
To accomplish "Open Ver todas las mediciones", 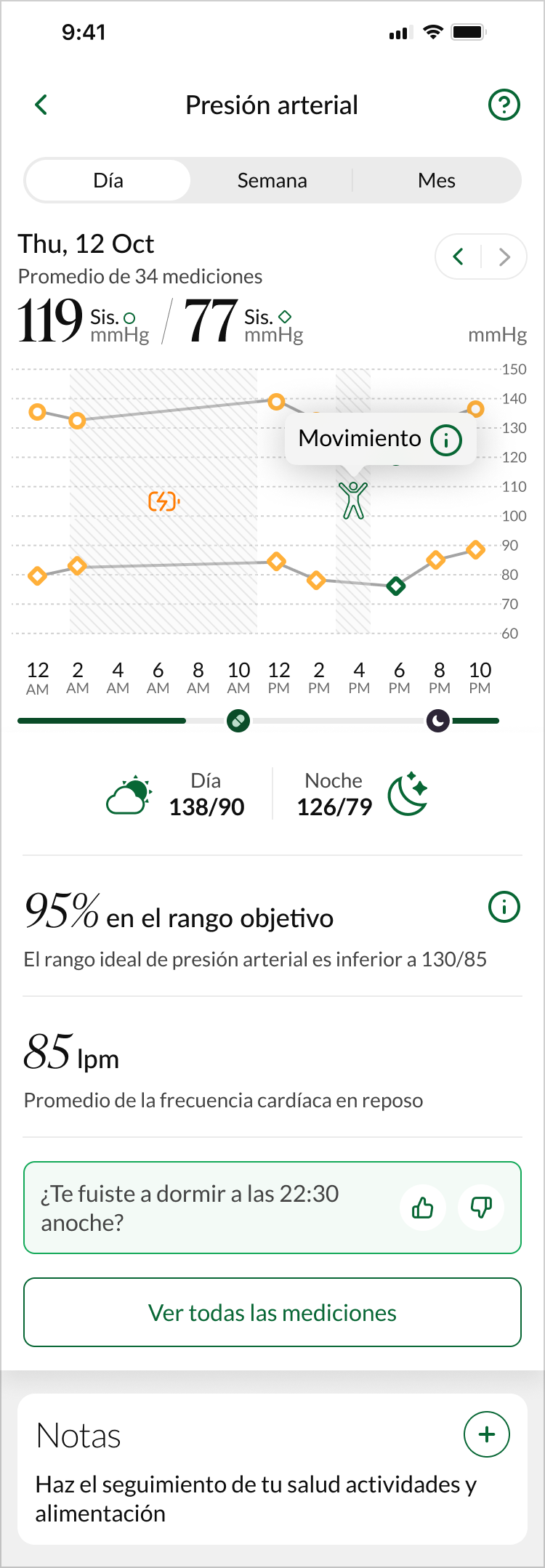I will 272,1312.
